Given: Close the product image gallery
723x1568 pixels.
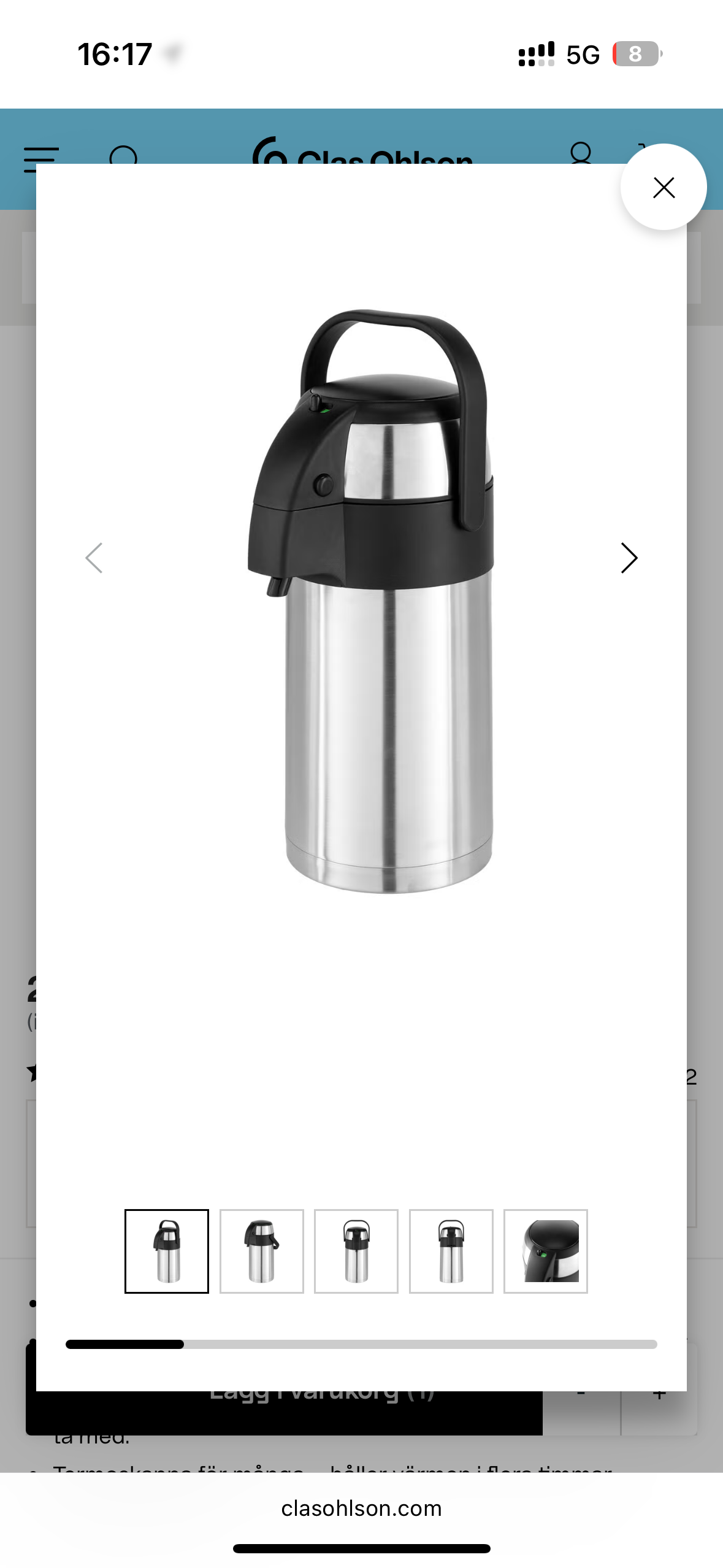Looking at the screenshot, I should pyautogui.click(x=663, y=187).
